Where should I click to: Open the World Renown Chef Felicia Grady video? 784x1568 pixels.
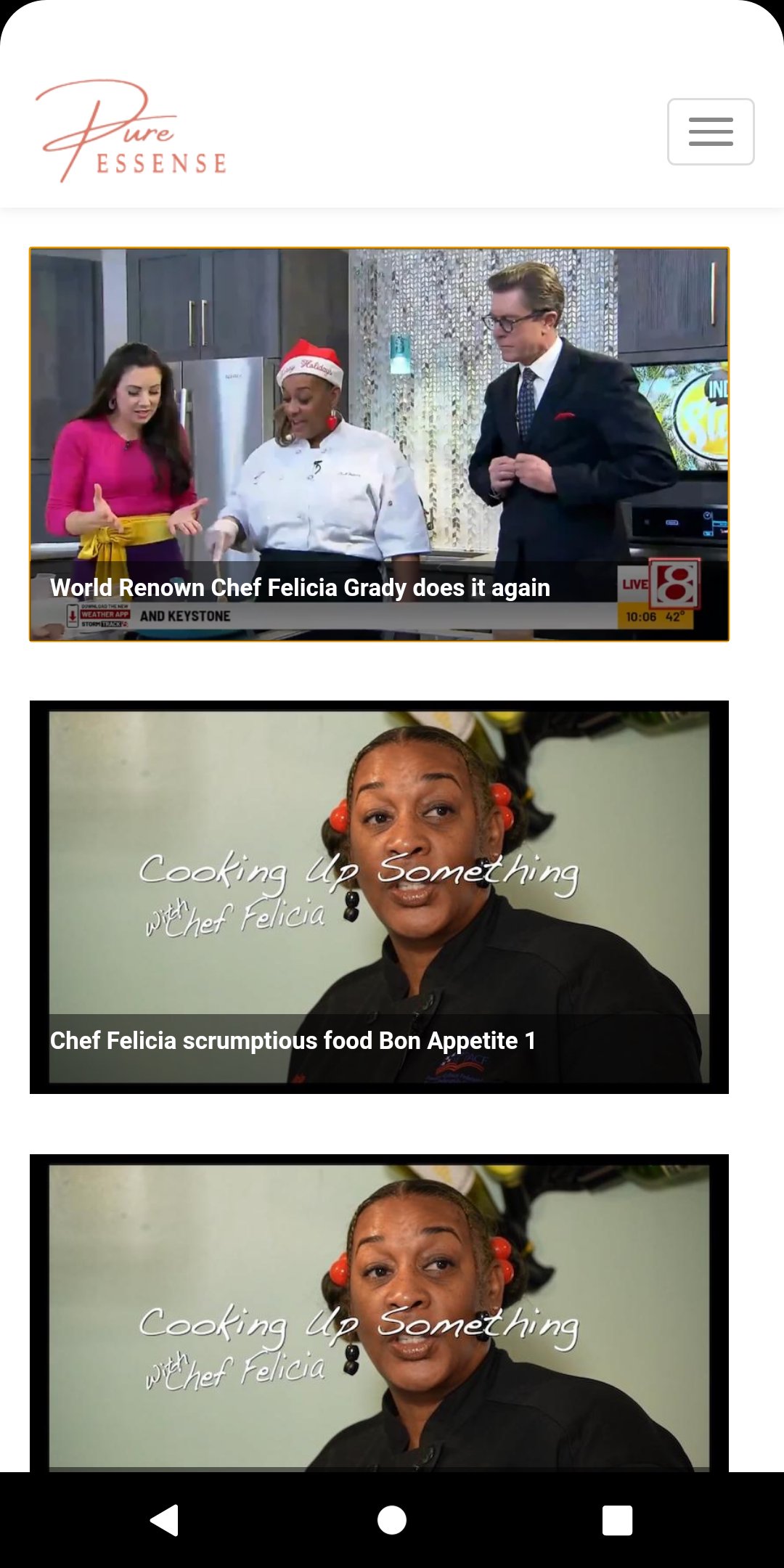[x=379, y=444]
